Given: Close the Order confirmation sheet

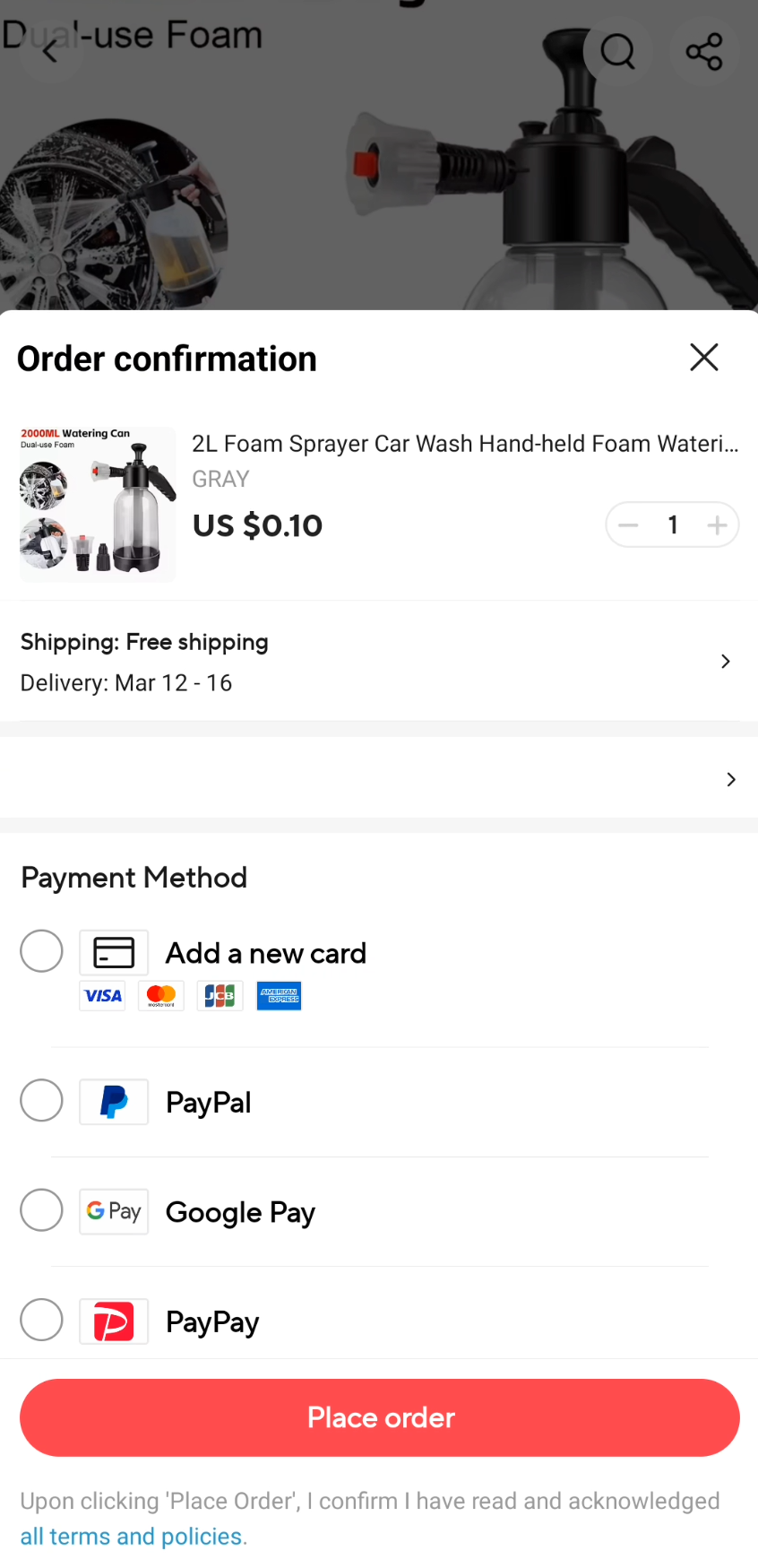Looking at the screenshot, I should point(703,358).
